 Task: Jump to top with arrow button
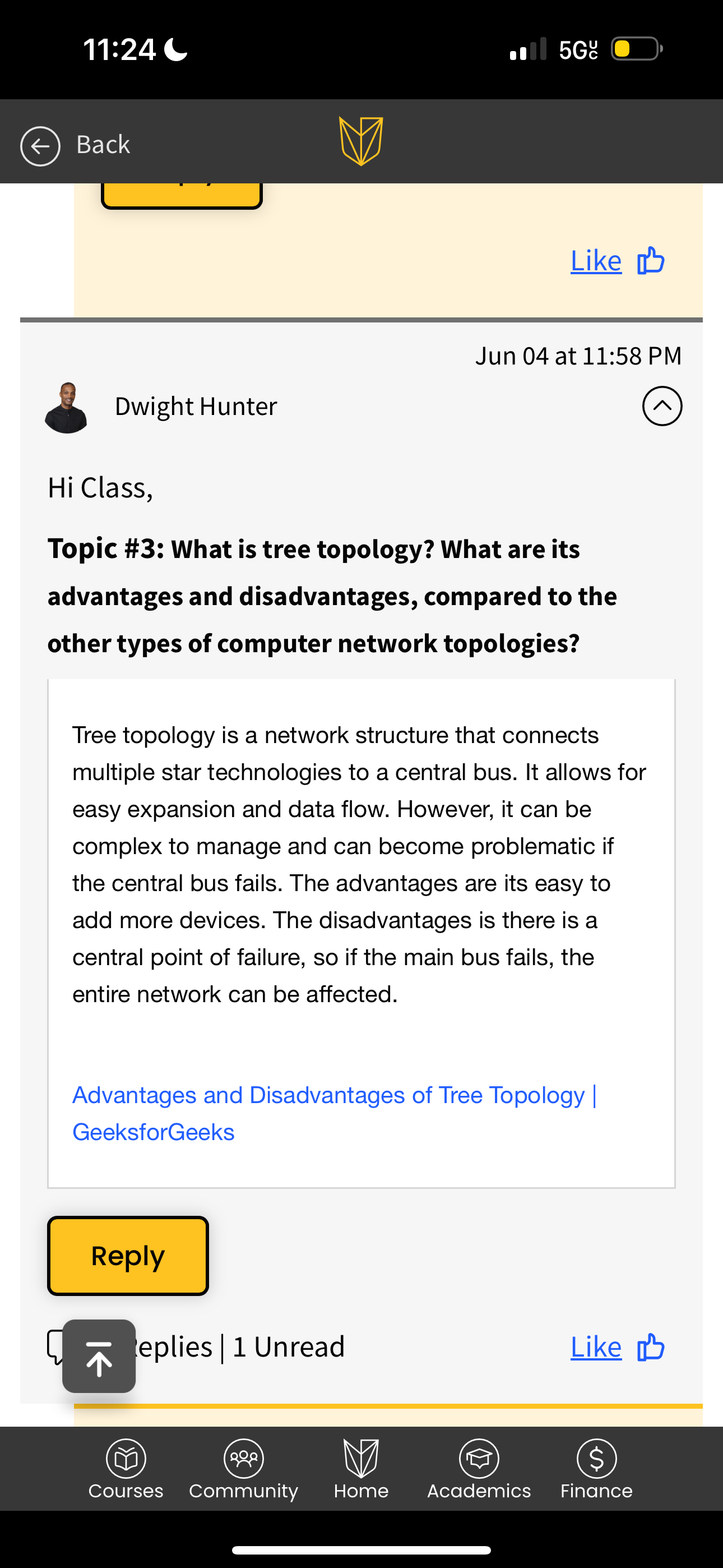pos(99,1356)
